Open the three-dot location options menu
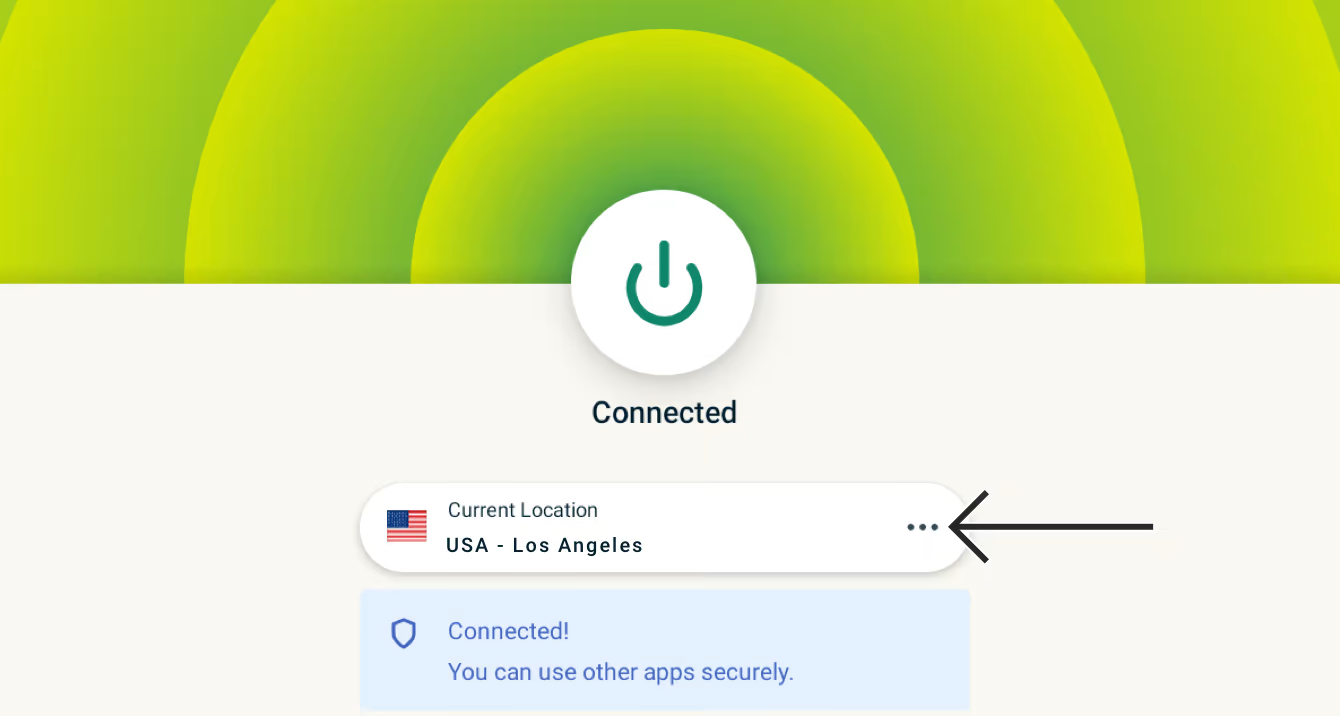 [922, 527]
